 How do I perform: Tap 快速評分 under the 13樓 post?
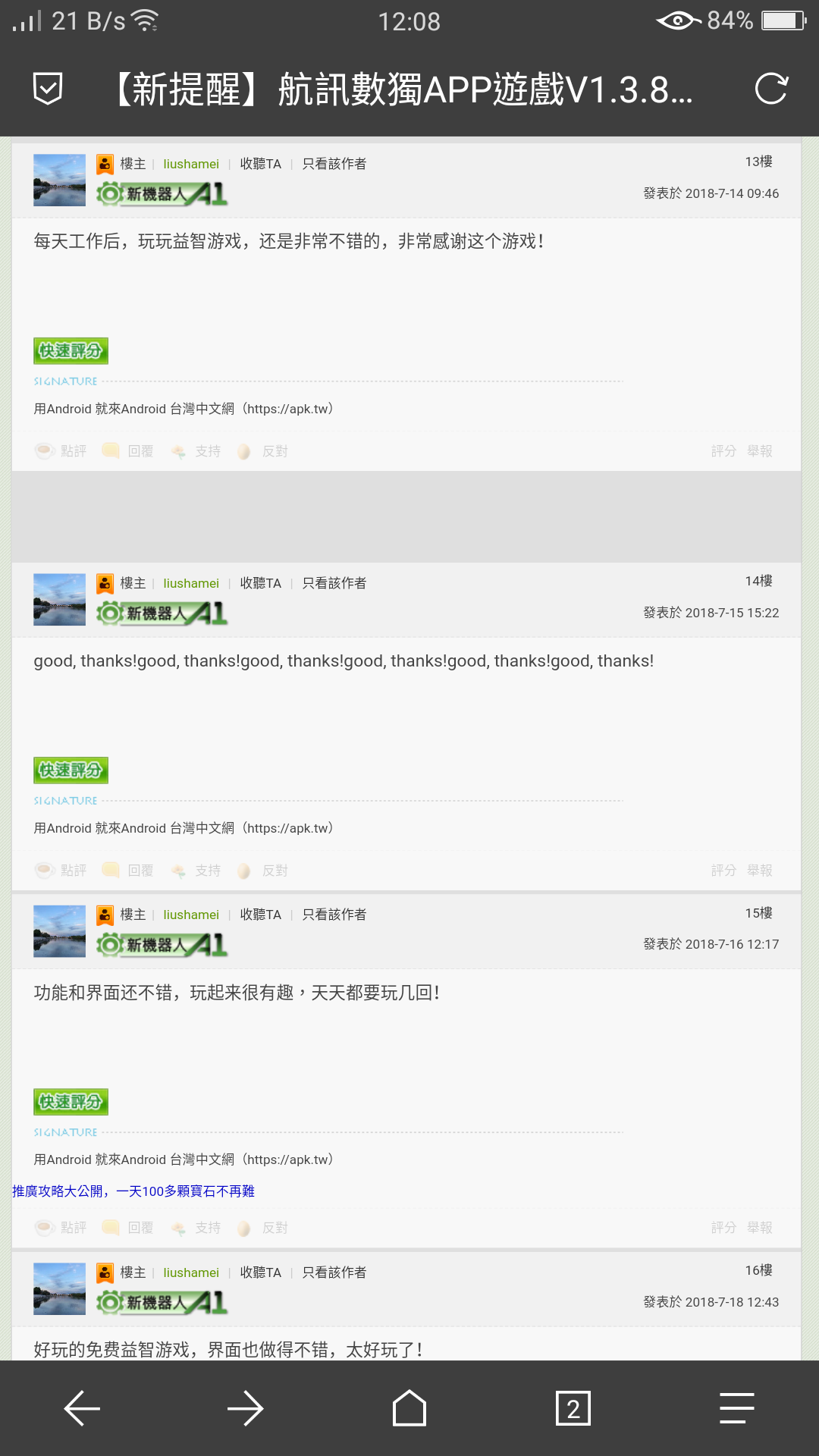pos(71,351)
